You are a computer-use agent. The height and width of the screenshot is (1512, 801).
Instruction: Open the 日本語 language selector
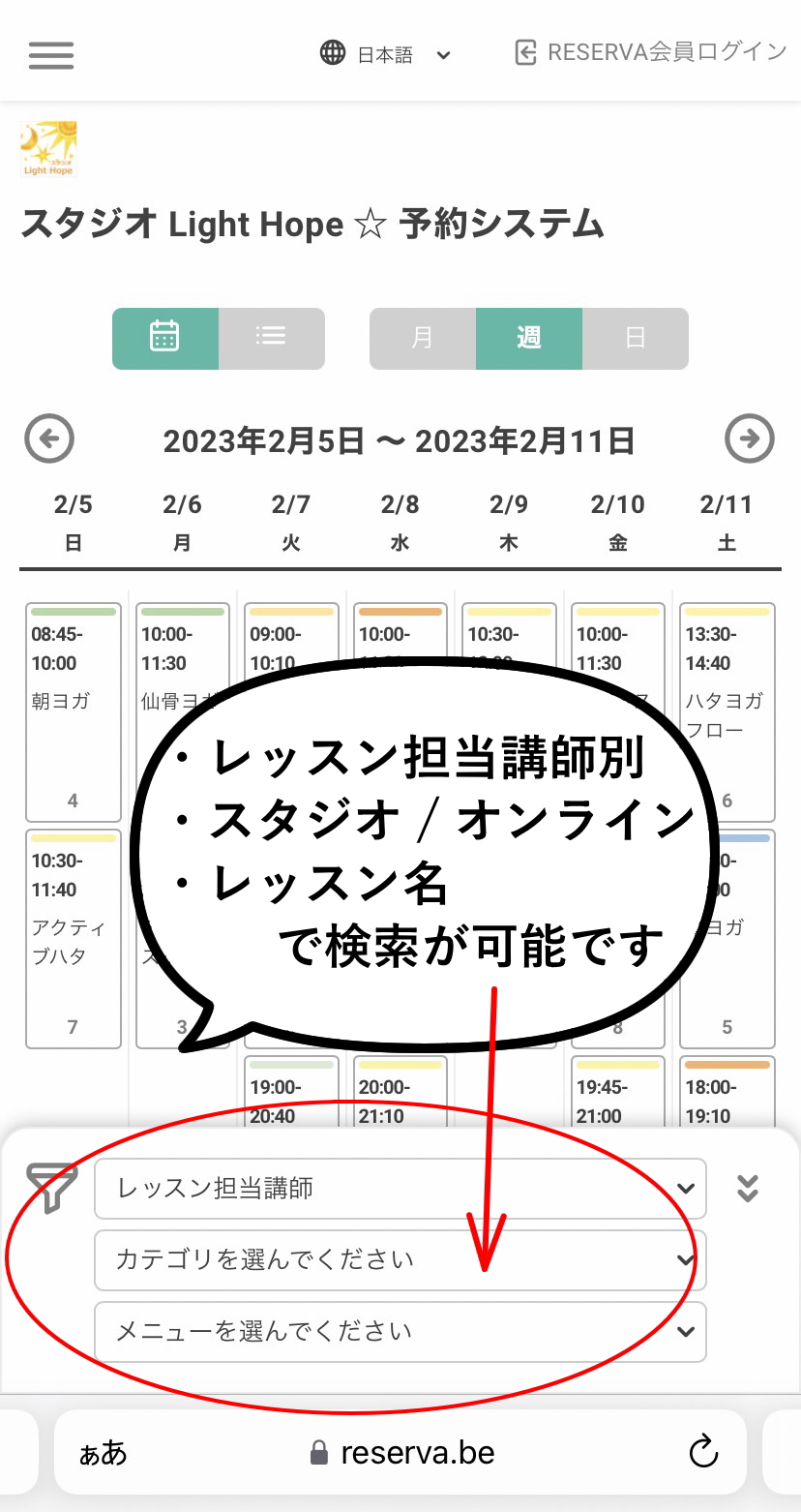[x=386, y=54]
